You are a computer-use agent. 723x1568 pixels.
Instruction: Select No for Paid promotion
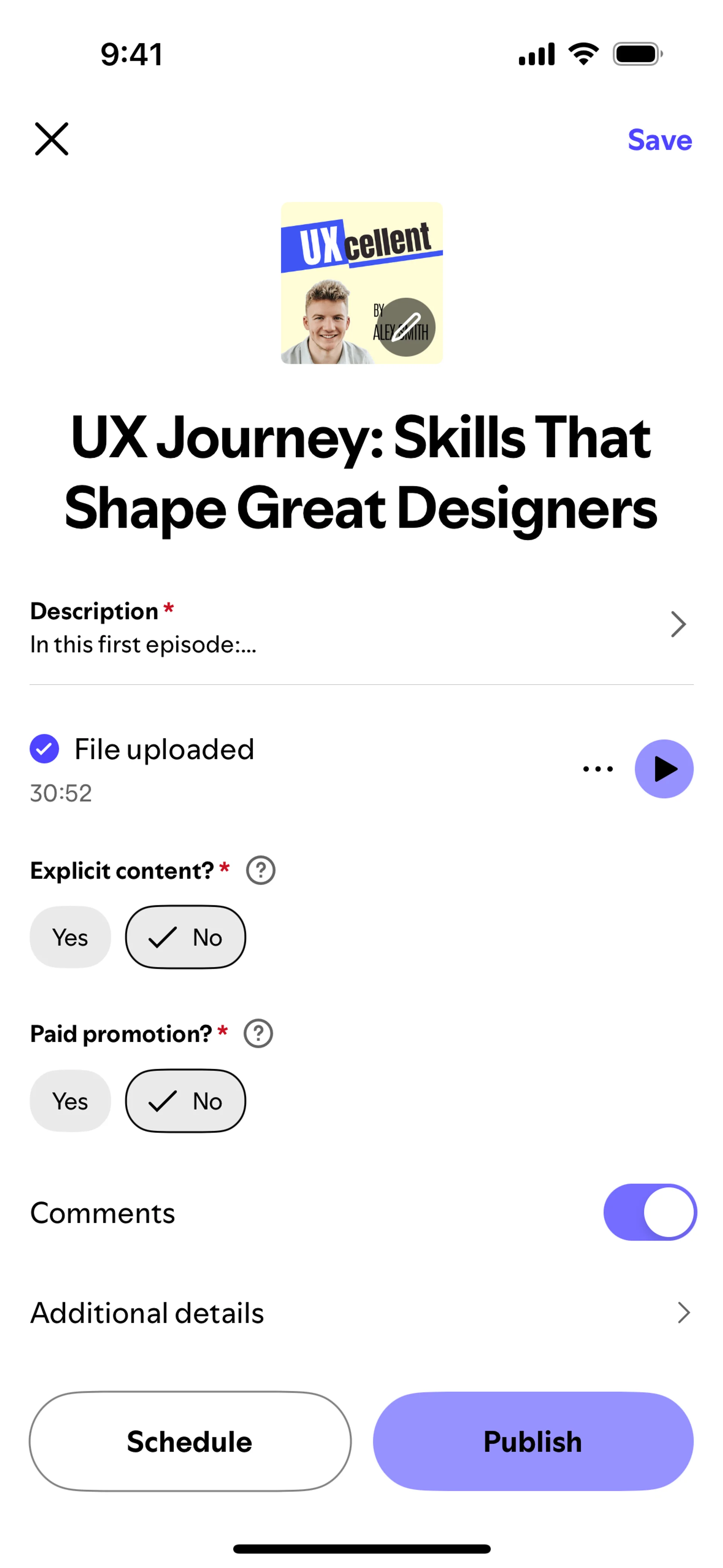185,1101
